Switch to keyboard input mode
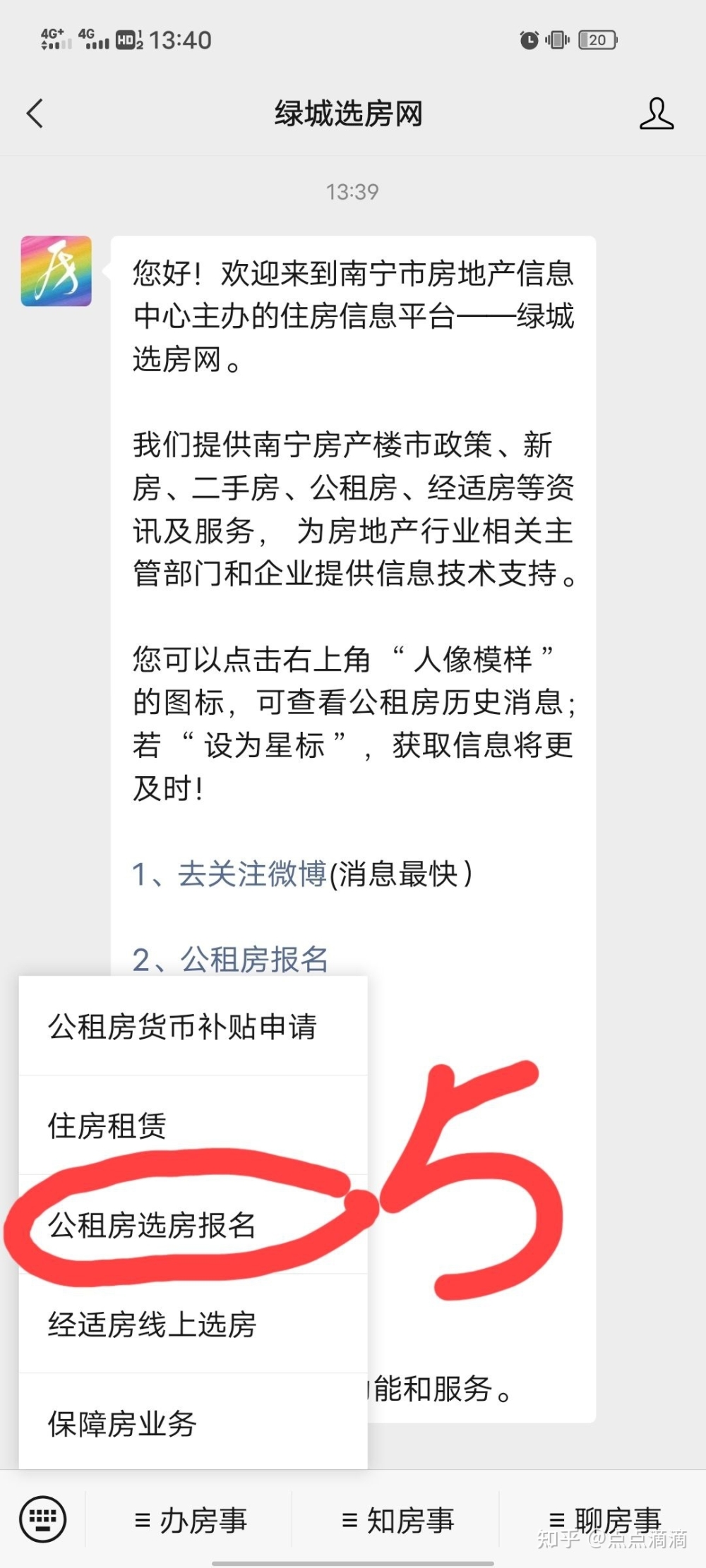 pyautogui.click(x=43, y=1519)
